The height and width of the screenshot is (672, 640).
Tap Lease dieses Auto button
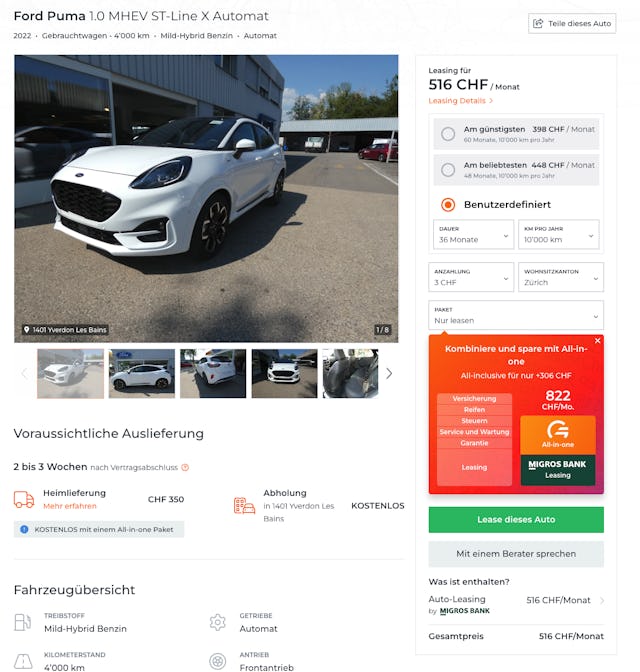click(x=515, y=520)
